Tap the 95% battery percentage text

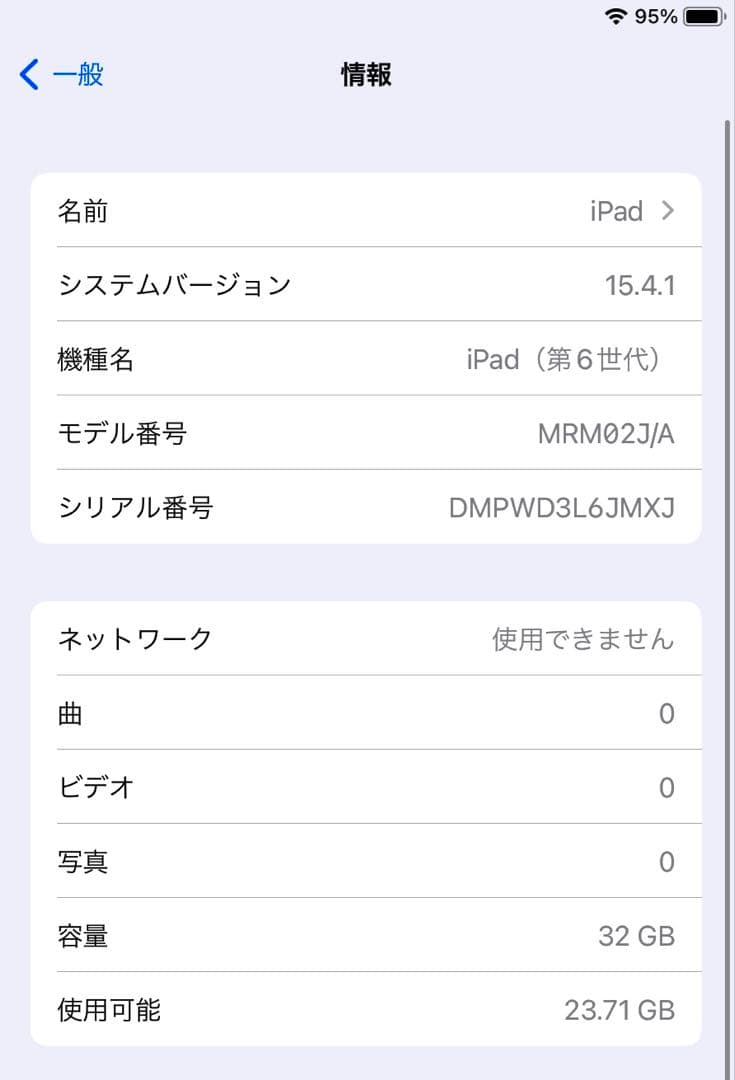click(655, 16)
